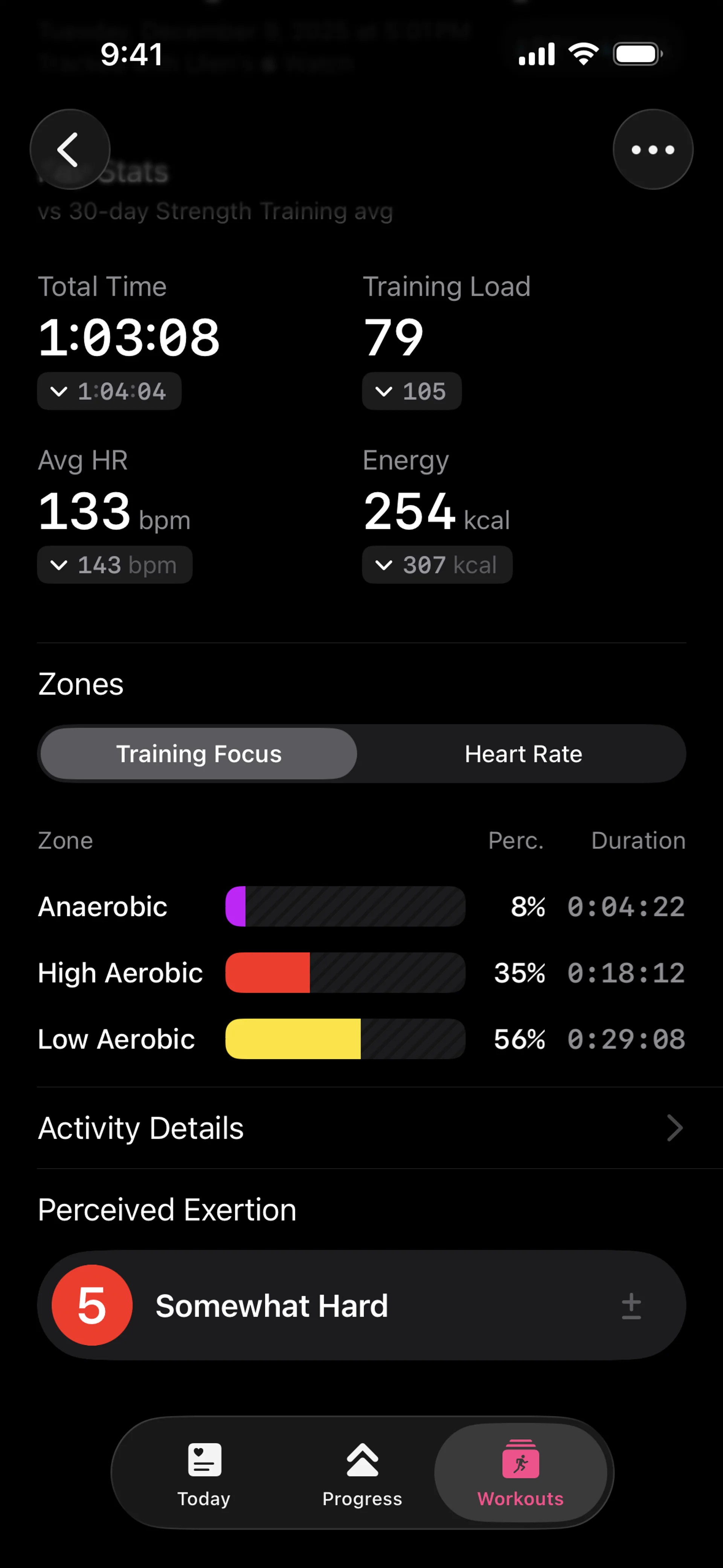Switch zones view to Heart Rate

[x=523, y=753]
